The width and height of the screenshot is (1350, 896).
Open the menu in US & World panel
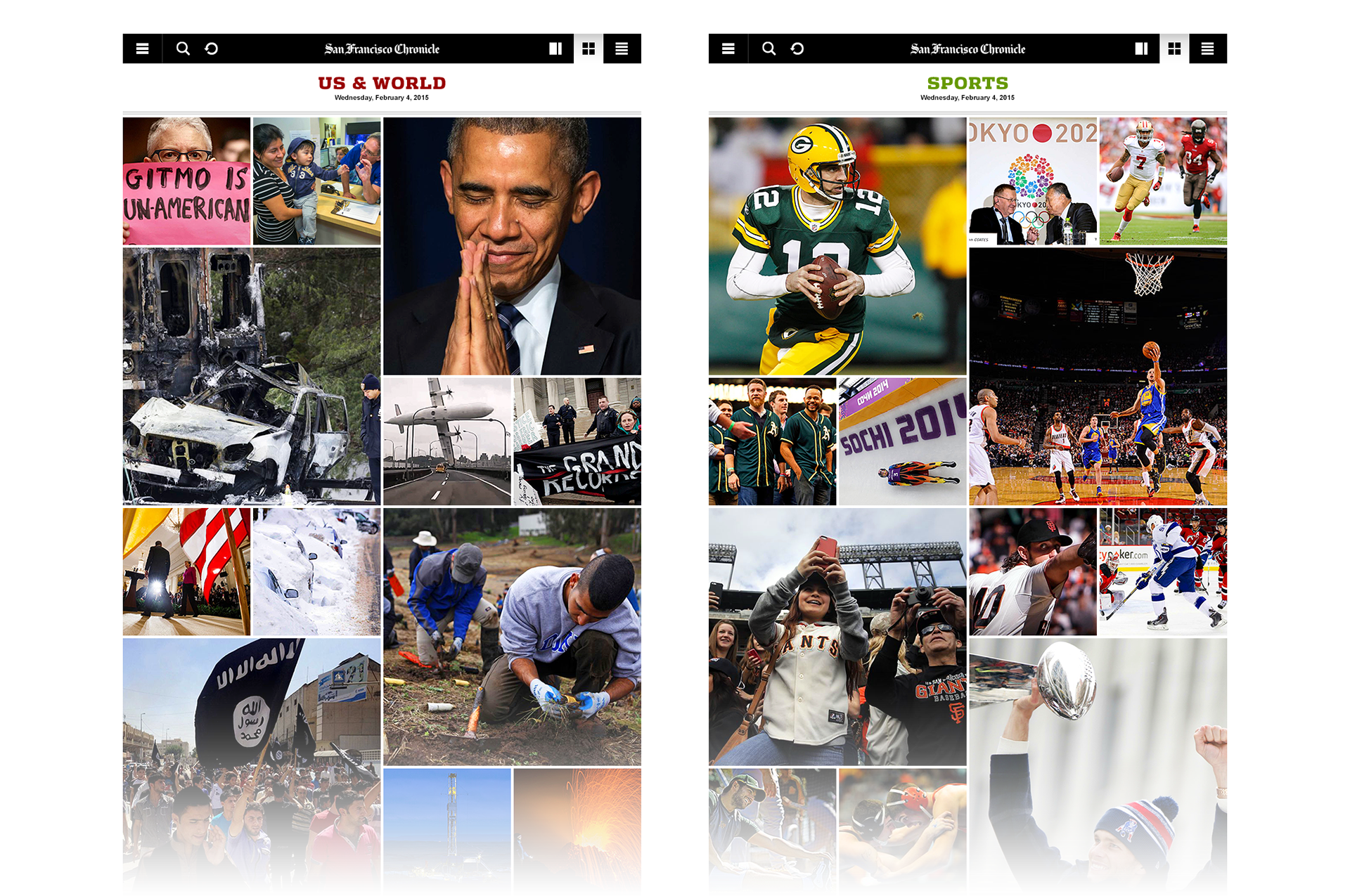[x=142, y=48]
